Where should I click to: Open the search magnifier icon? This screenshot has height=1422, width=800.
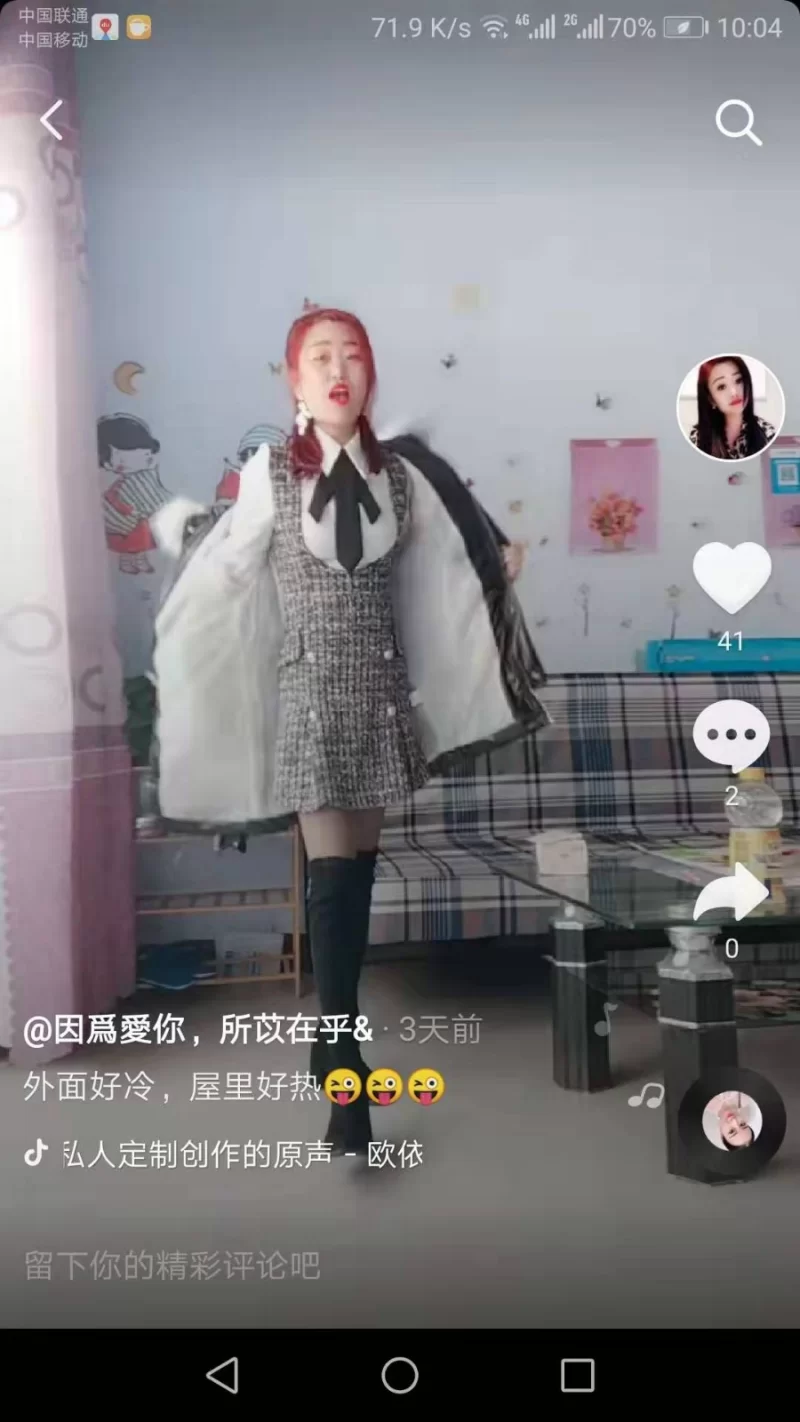click(738, 123)
